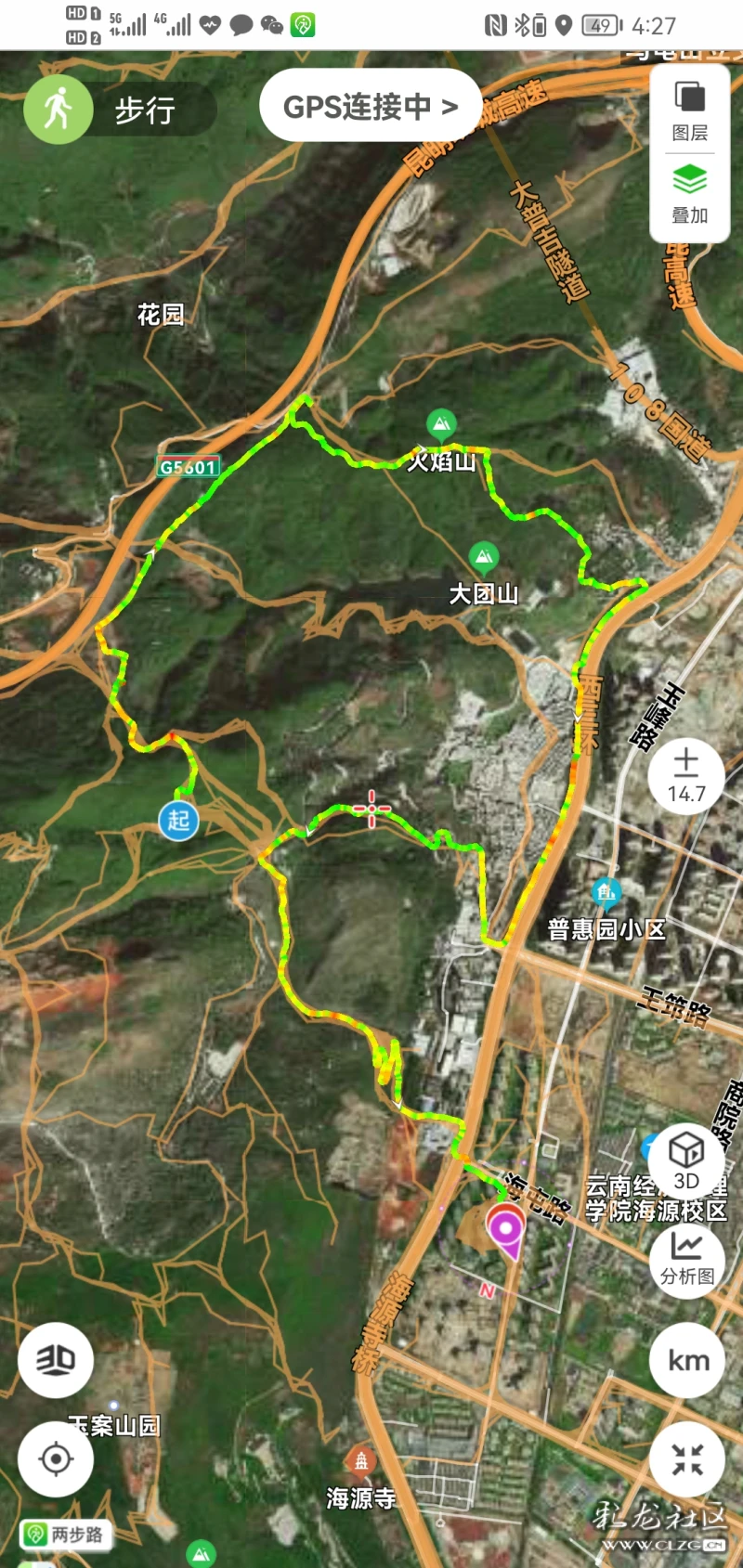Image resolution: width=743 pixels, height=1568 pixels.
Task: Toggle the 3D map mode button
Action: point(56,1360)
